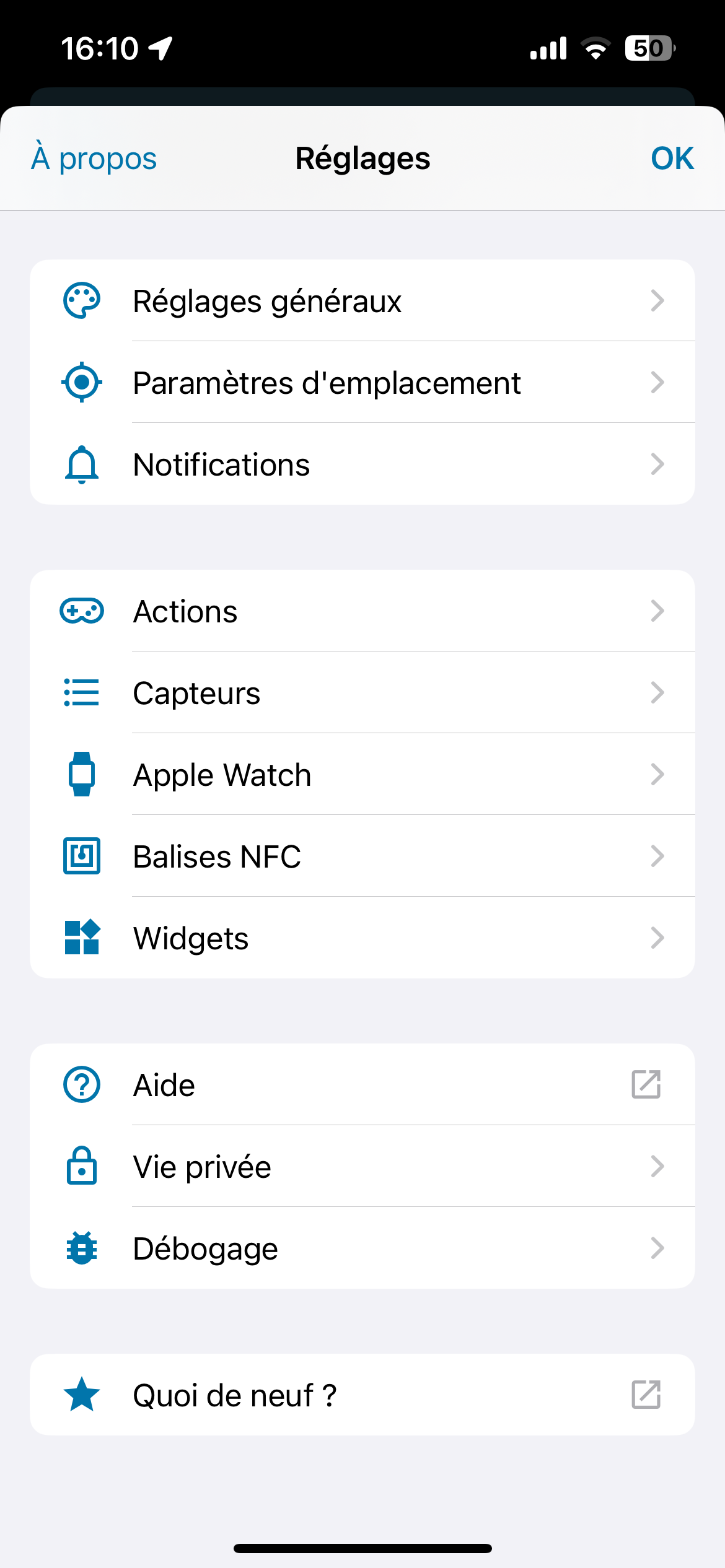Viewport: 725px width, 1568px height.
Task: Open the Notifications settings
Action: (362, 464)
